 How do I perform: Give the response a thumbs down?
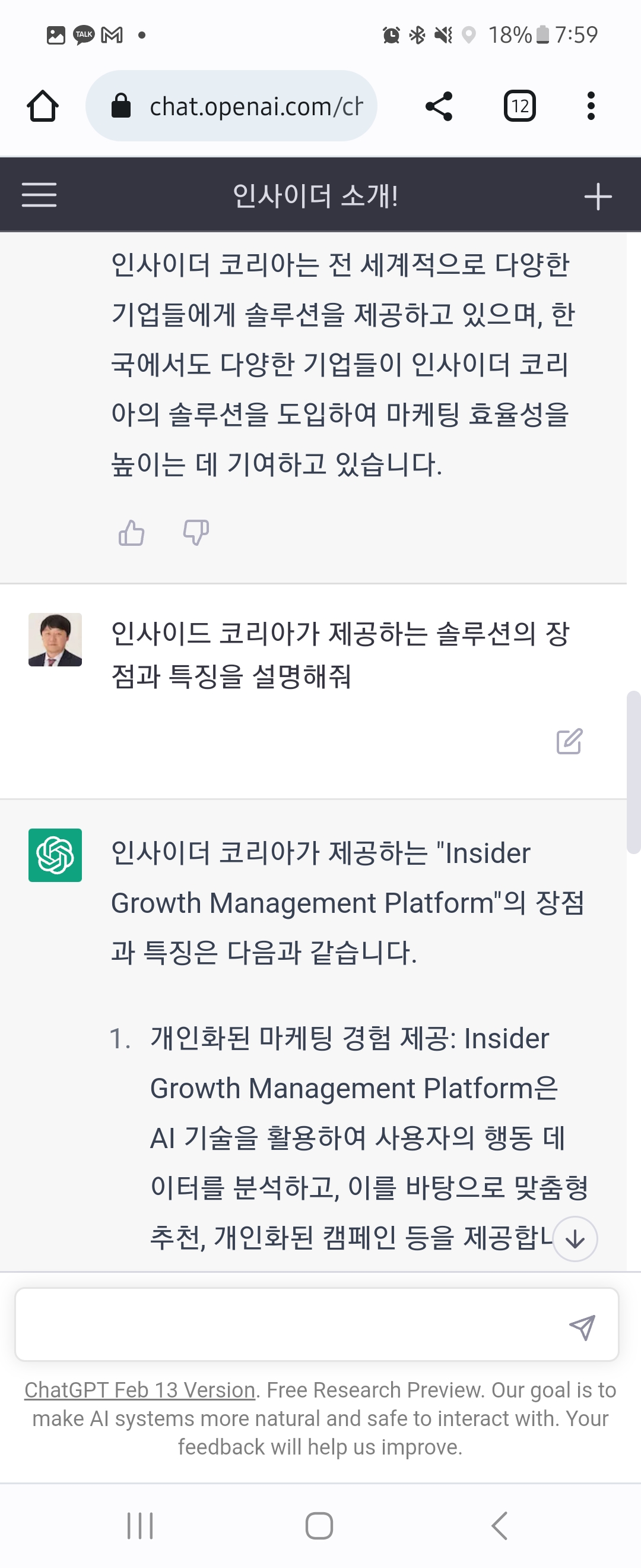(196, 533)
